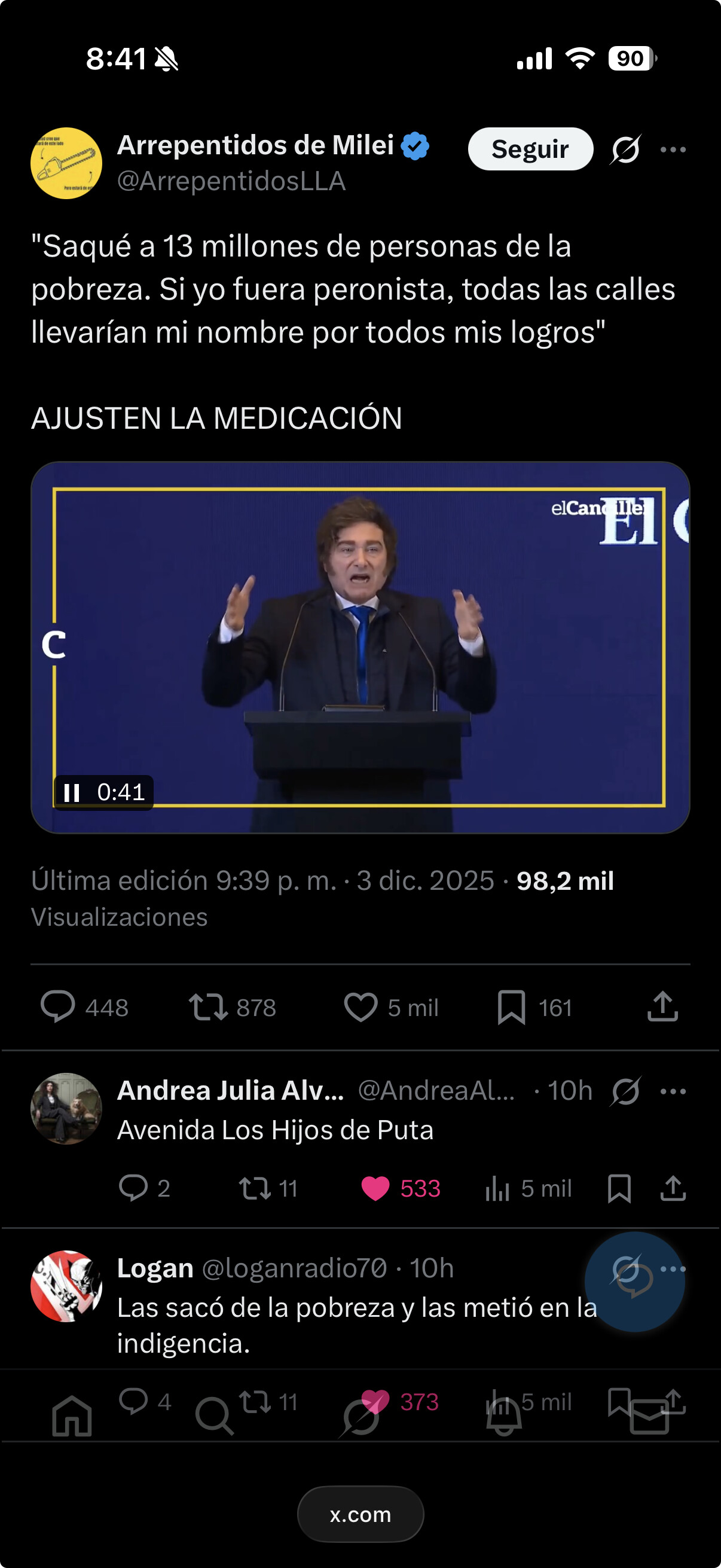Pause the video playing in the post
Viewport: 721px width, 1568px height.
[72, 792]
